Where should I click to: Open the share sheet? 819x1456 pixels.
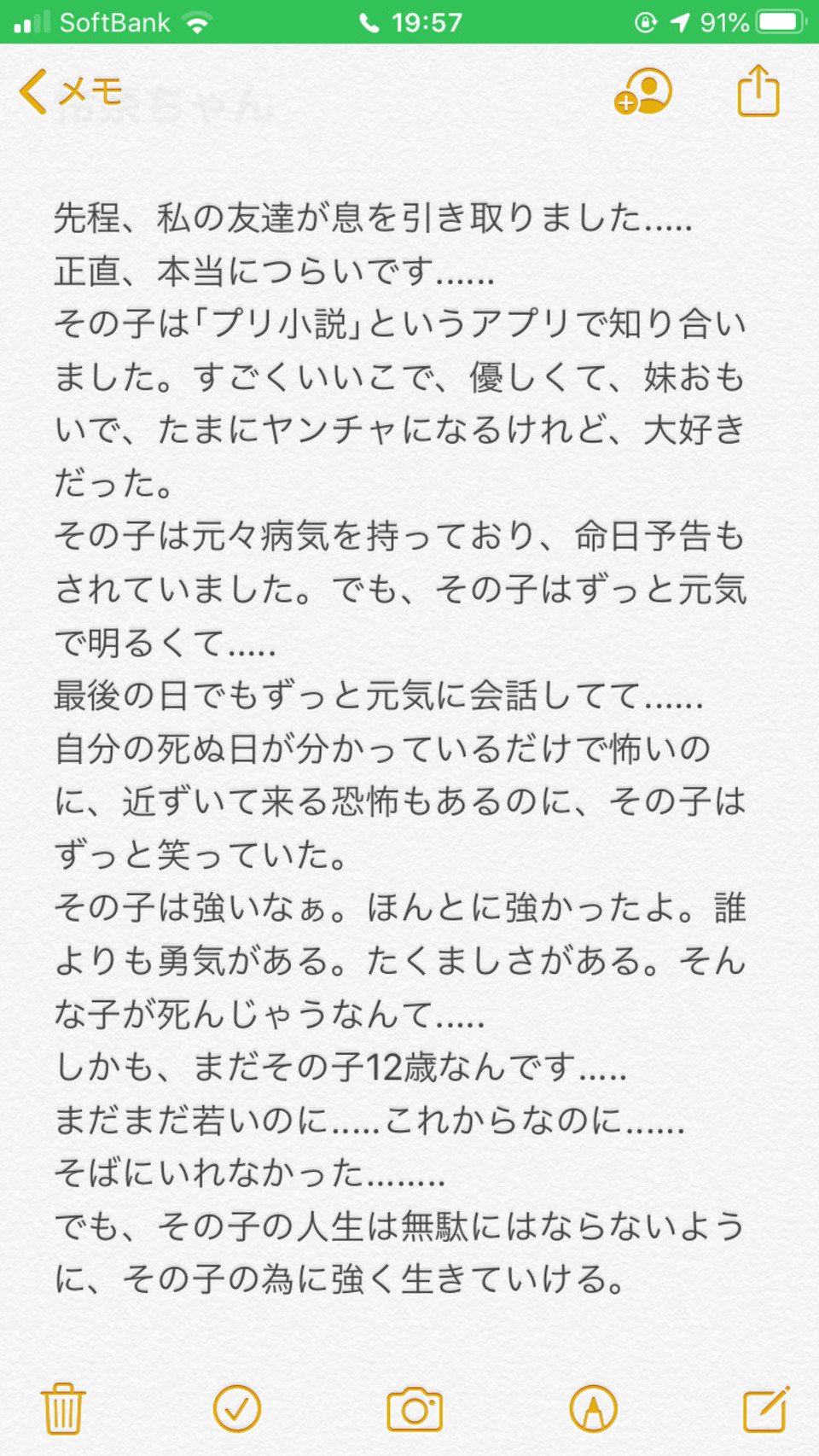758,90
